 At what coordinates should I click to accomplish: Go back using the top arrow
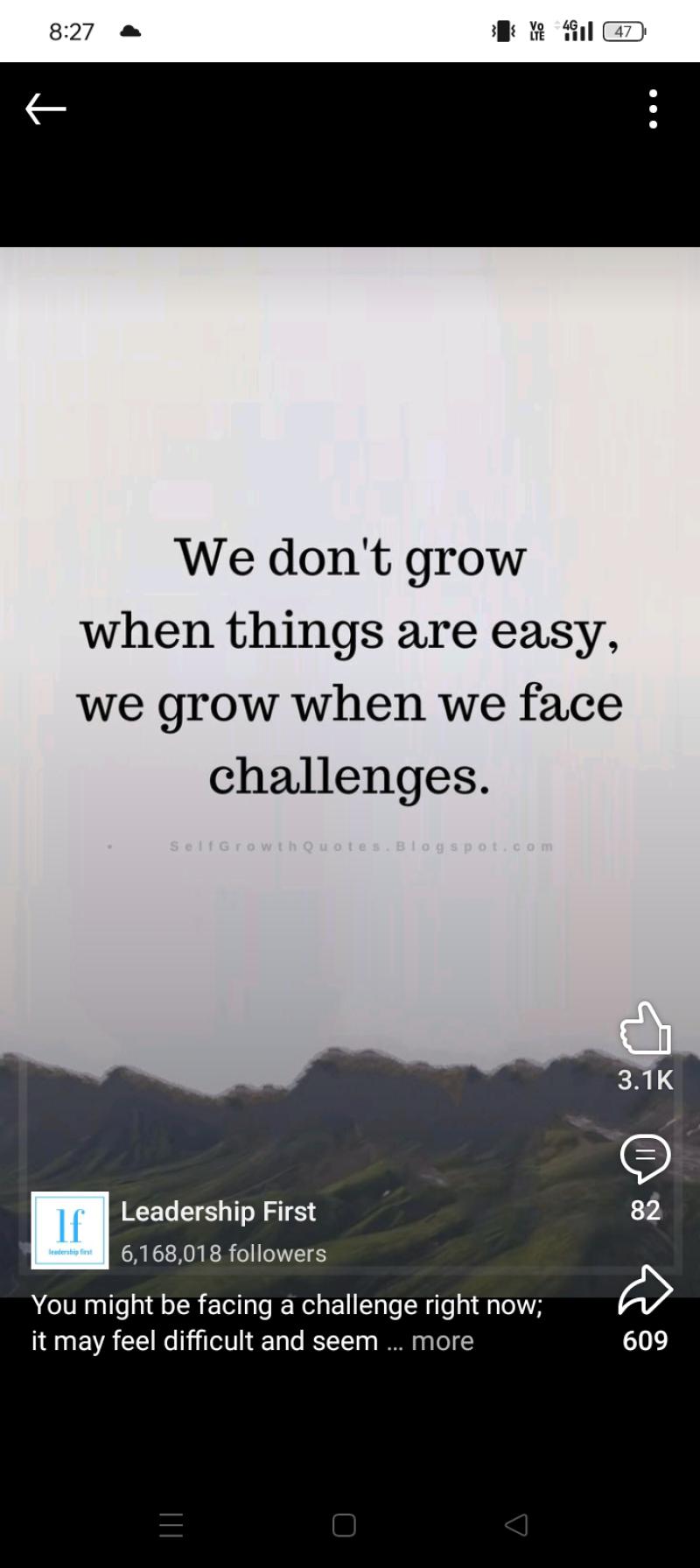(x=45, y=109)
